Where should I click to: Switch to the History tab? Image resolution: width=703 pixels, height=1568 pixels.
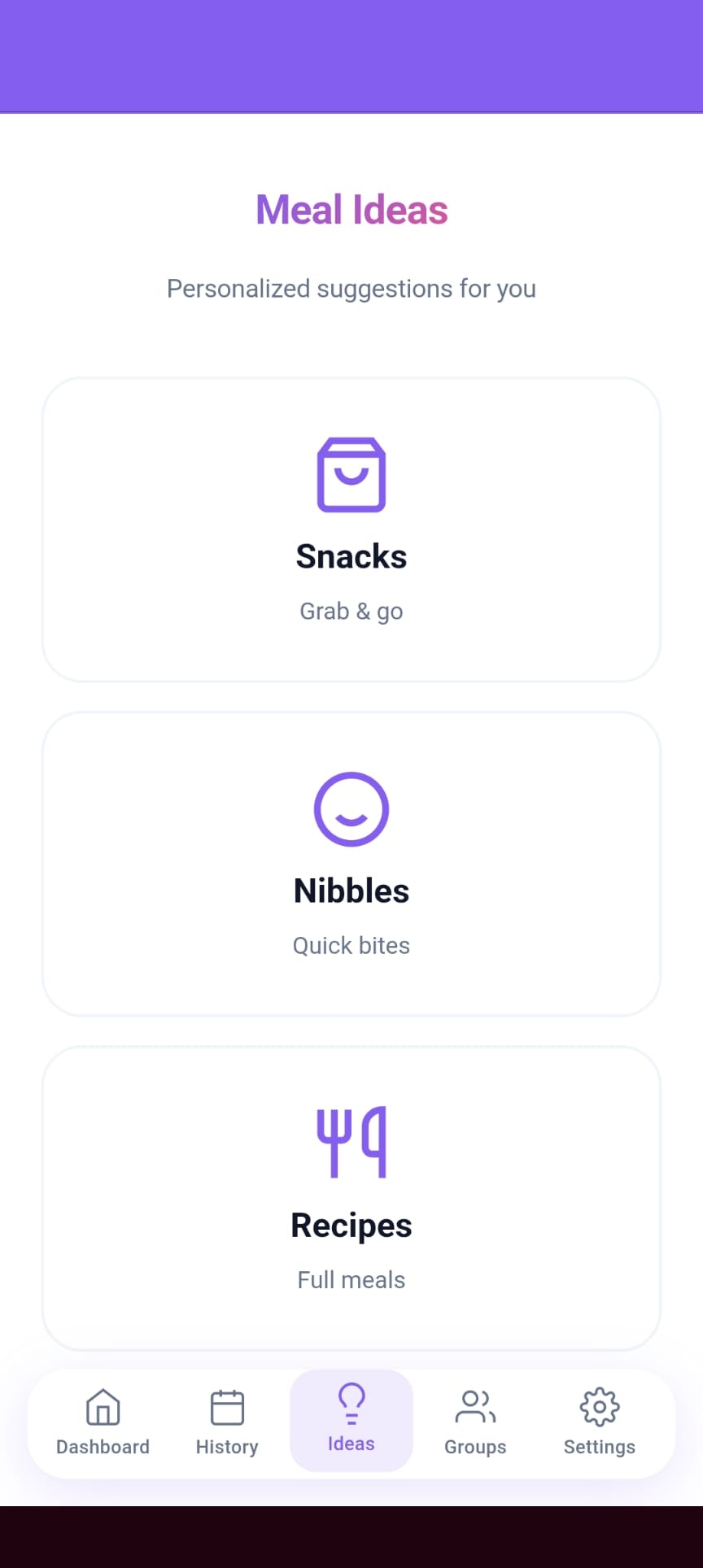point(226,1423)
